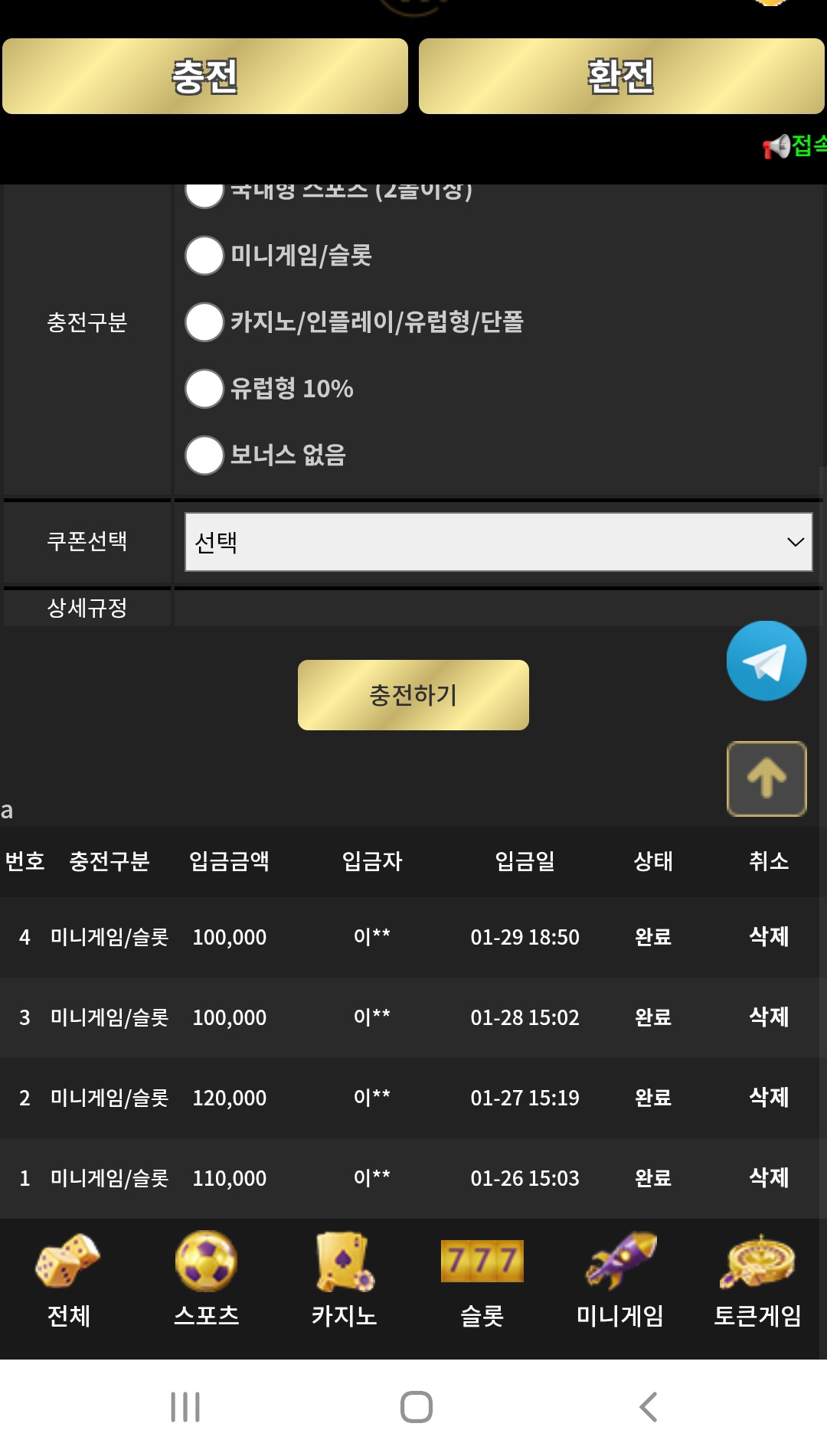The image size is (827, 1456).
Task: Tap the 충전하기 button
Action: 413,695
